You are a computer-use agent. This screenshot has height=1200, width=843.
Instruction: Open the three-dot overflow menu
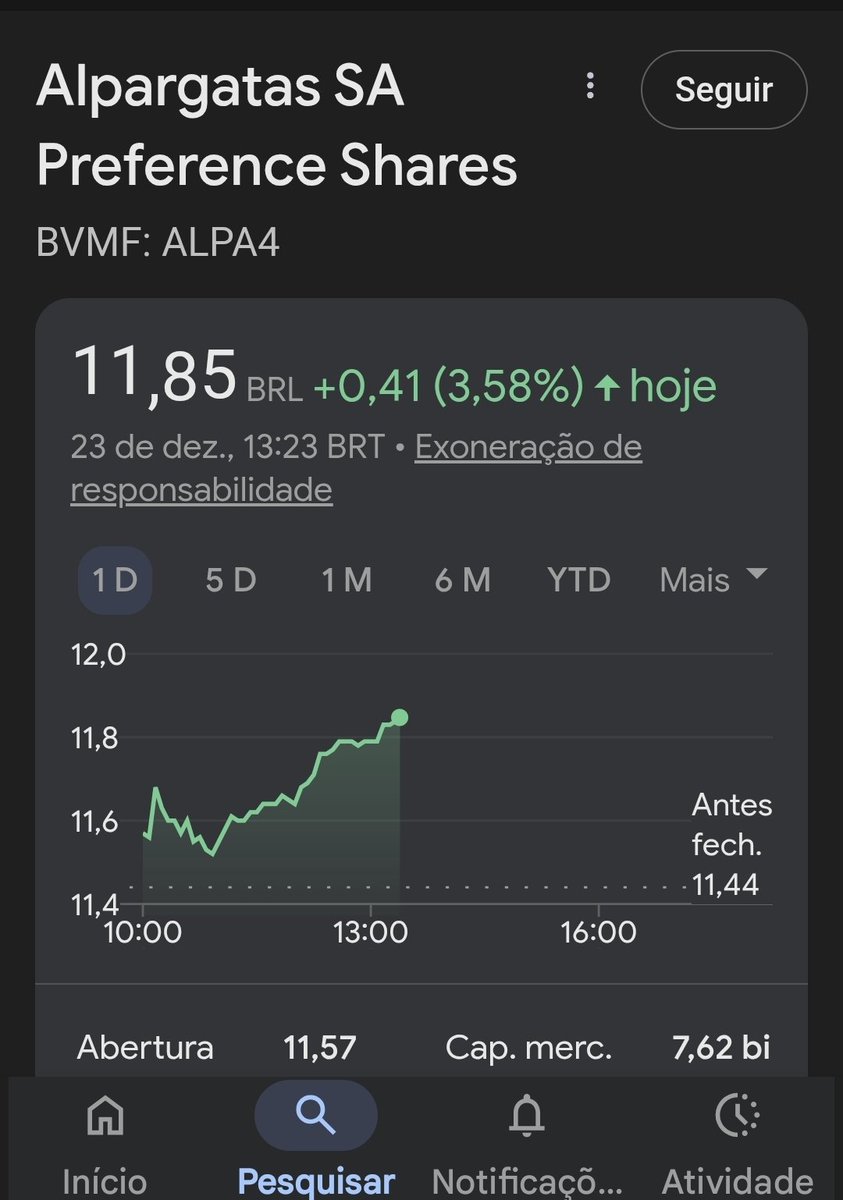coord(590,87)
